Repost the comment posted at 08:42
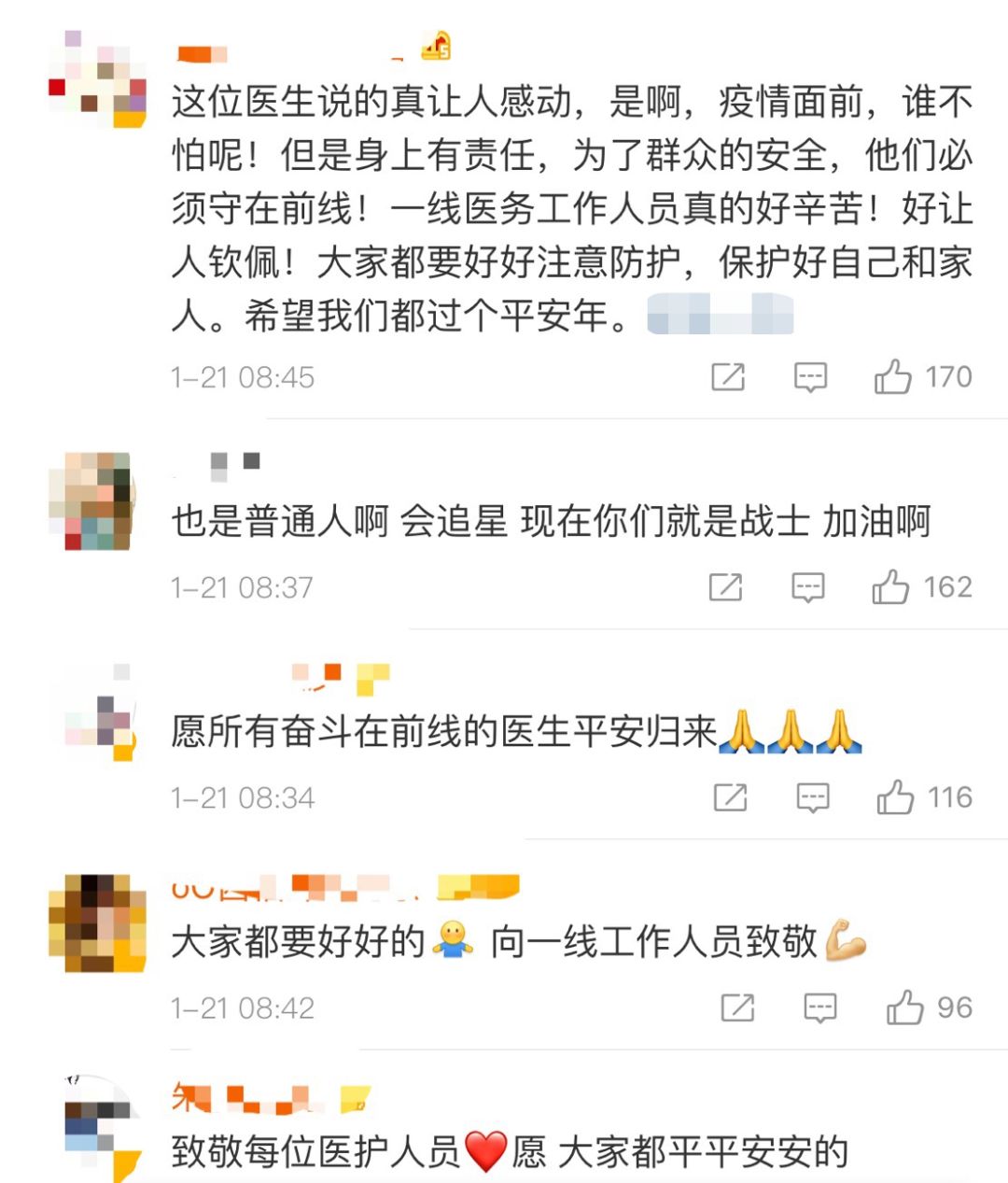 pos(737,1008)
